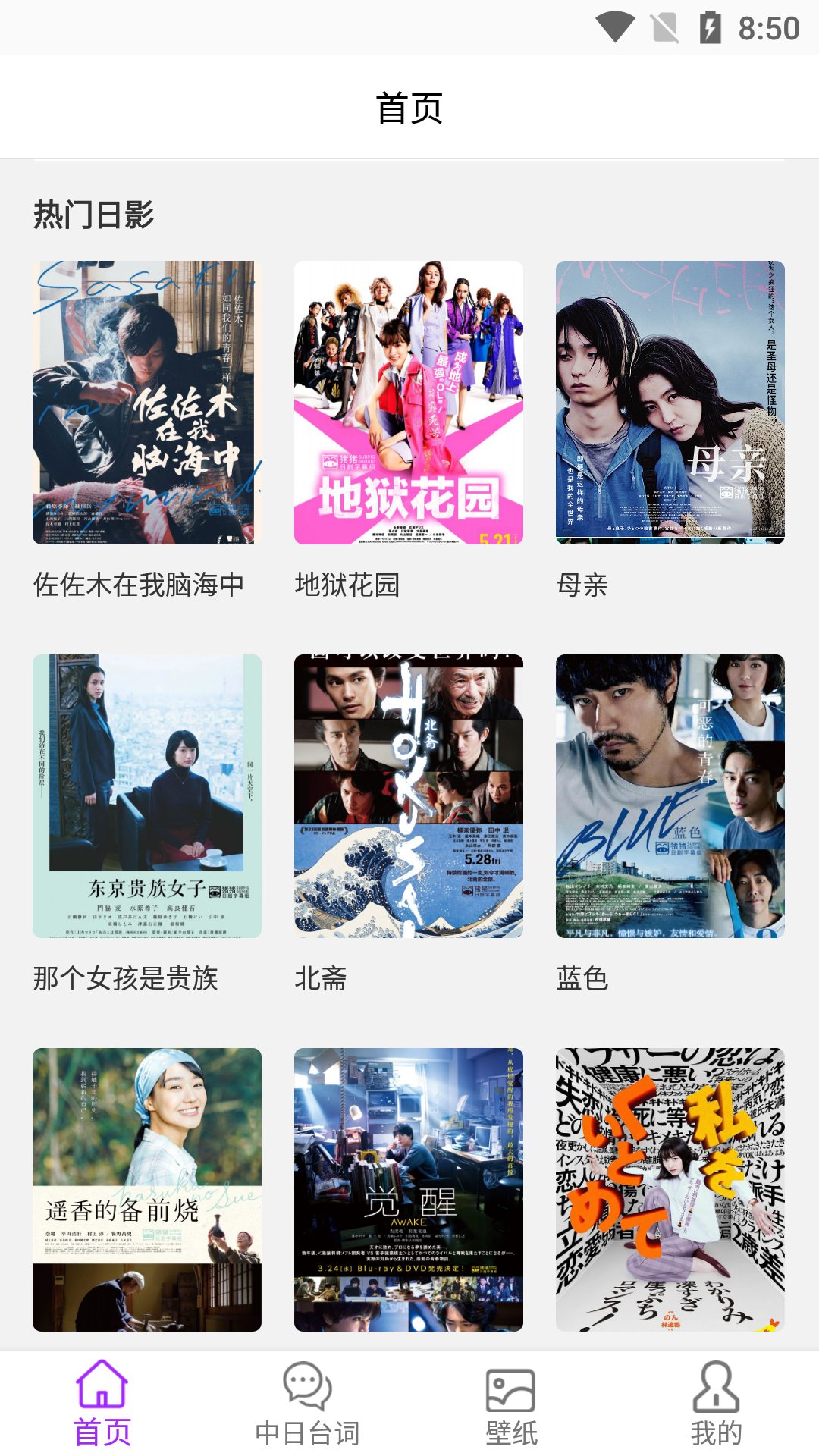Select the film 那个女孩是贵族

click(147, 796)
